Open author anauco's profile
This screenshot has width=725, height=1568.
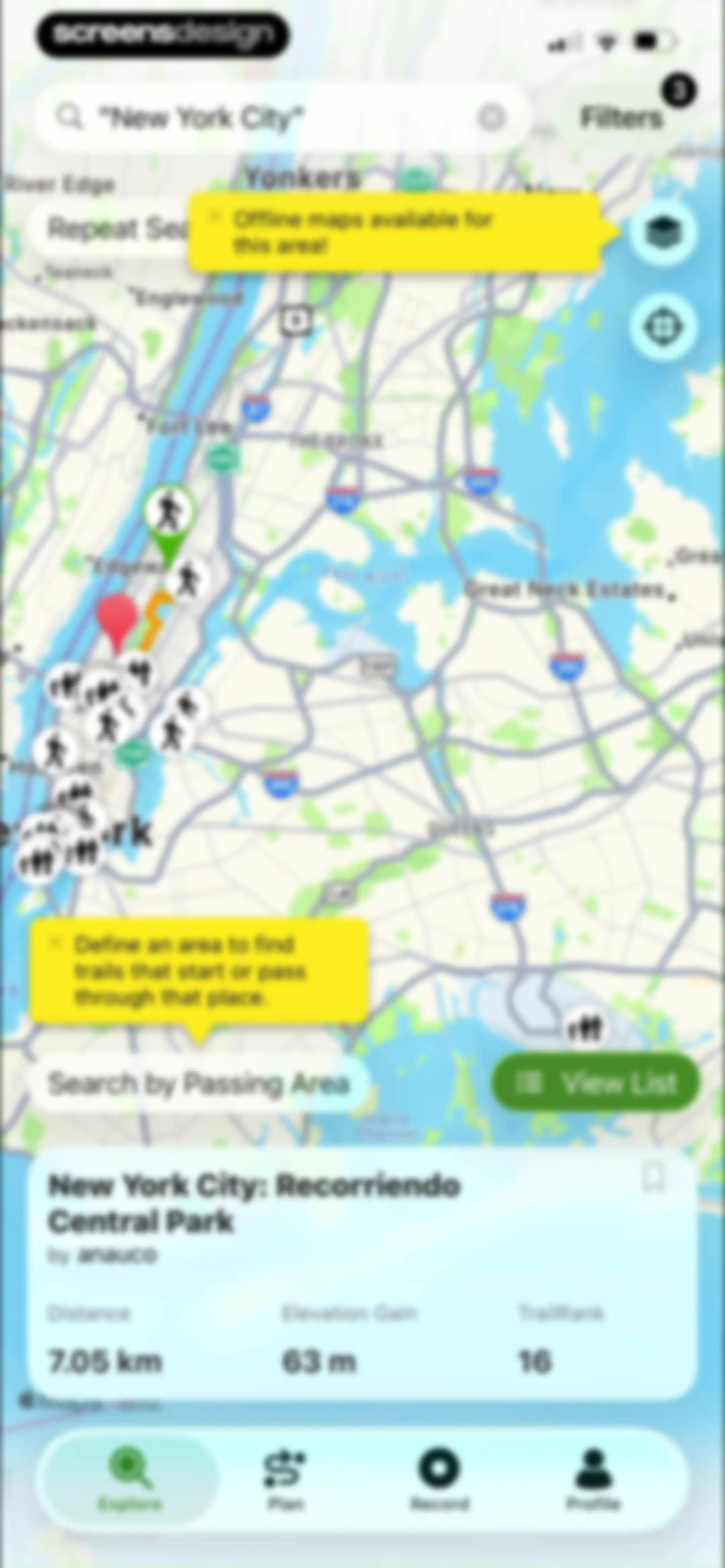[x=117, y=1254]
